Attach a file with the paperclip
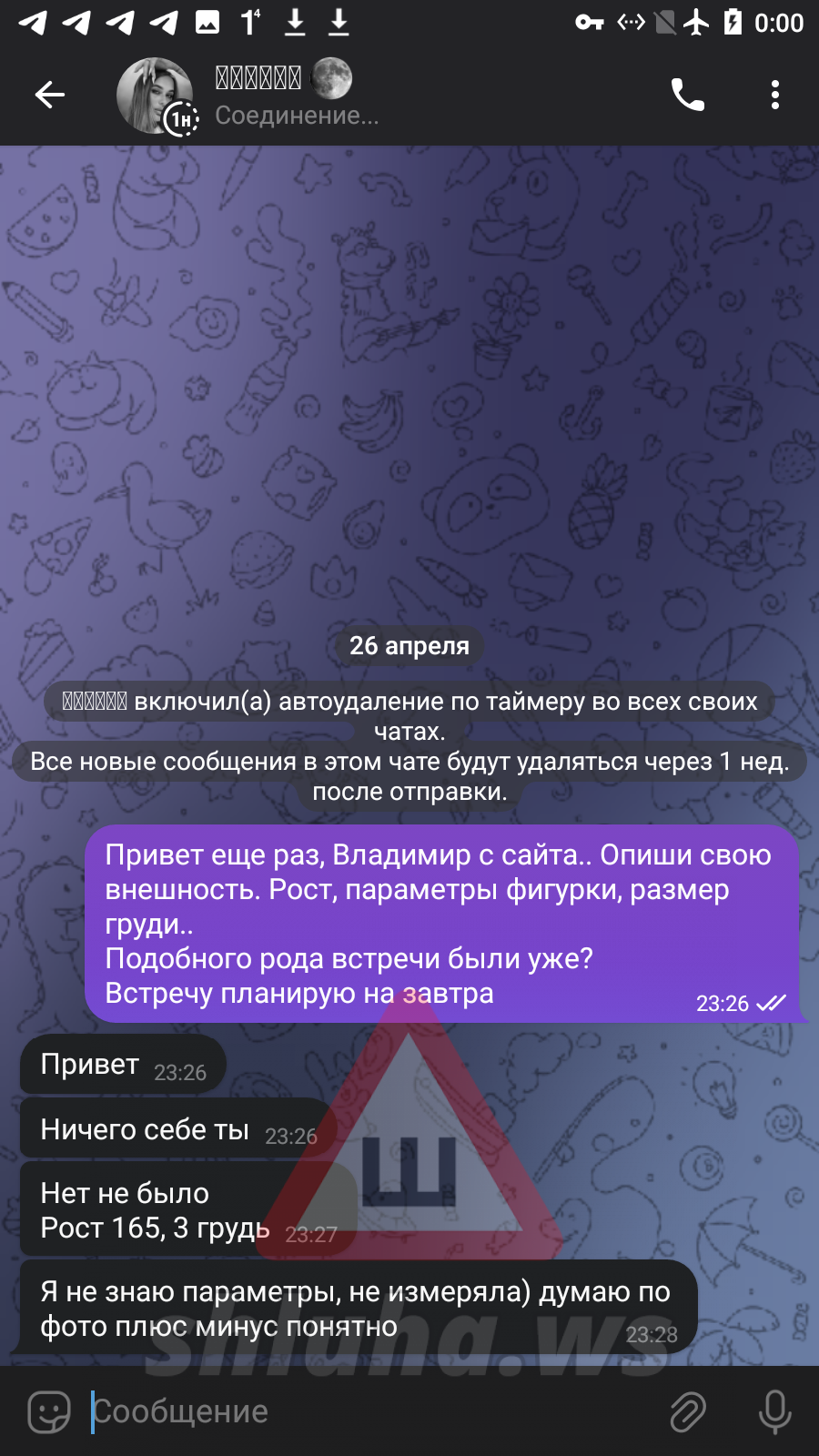Image resolution: width=819 pixels, height=1456 pixels. click(688, 1411)
